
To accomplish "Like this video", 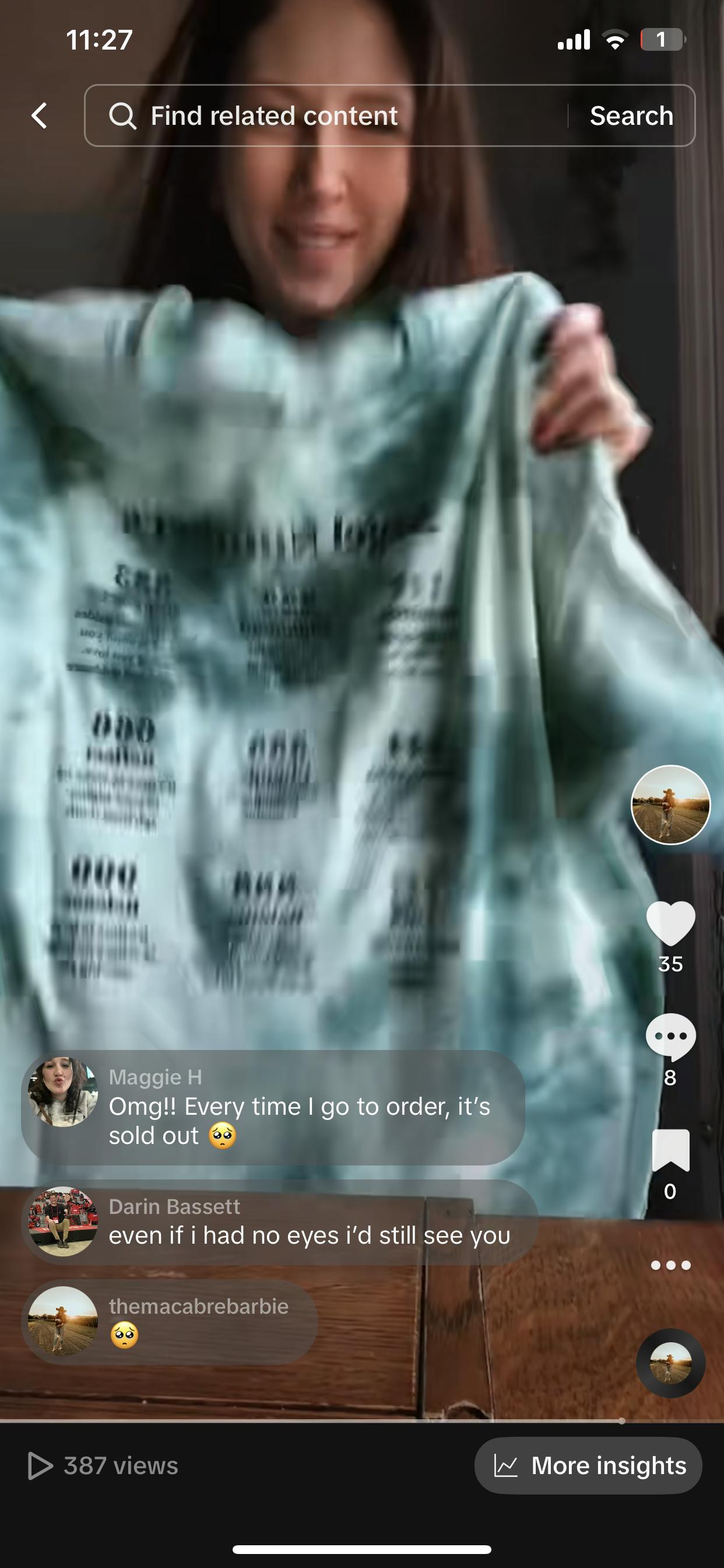I will coord(670,922).
